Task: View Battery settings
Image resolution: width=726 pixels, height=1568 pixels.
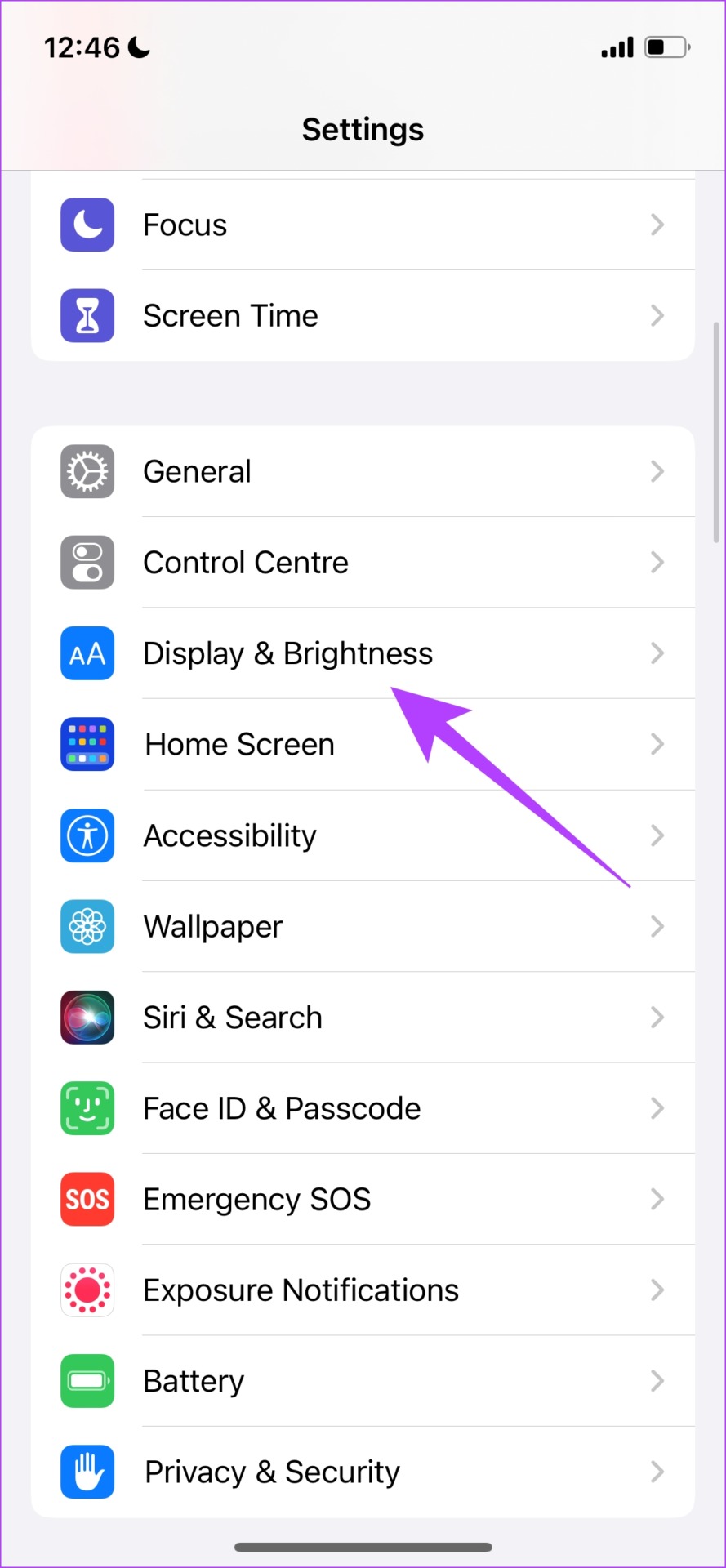Action: click(x=363, y=1381)
